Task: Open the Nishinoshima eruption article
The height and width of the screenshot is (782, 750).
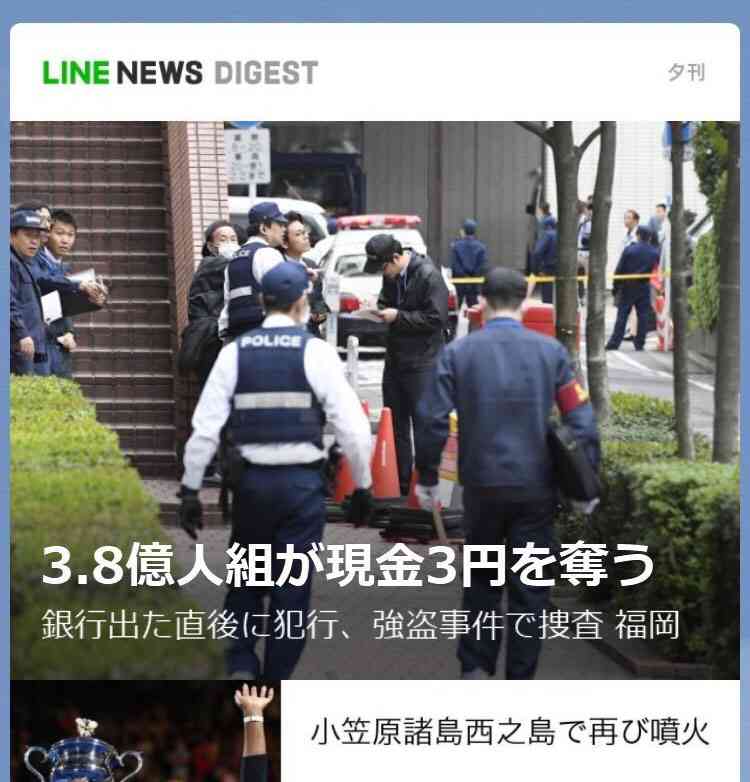Action: tap(509, 732)
